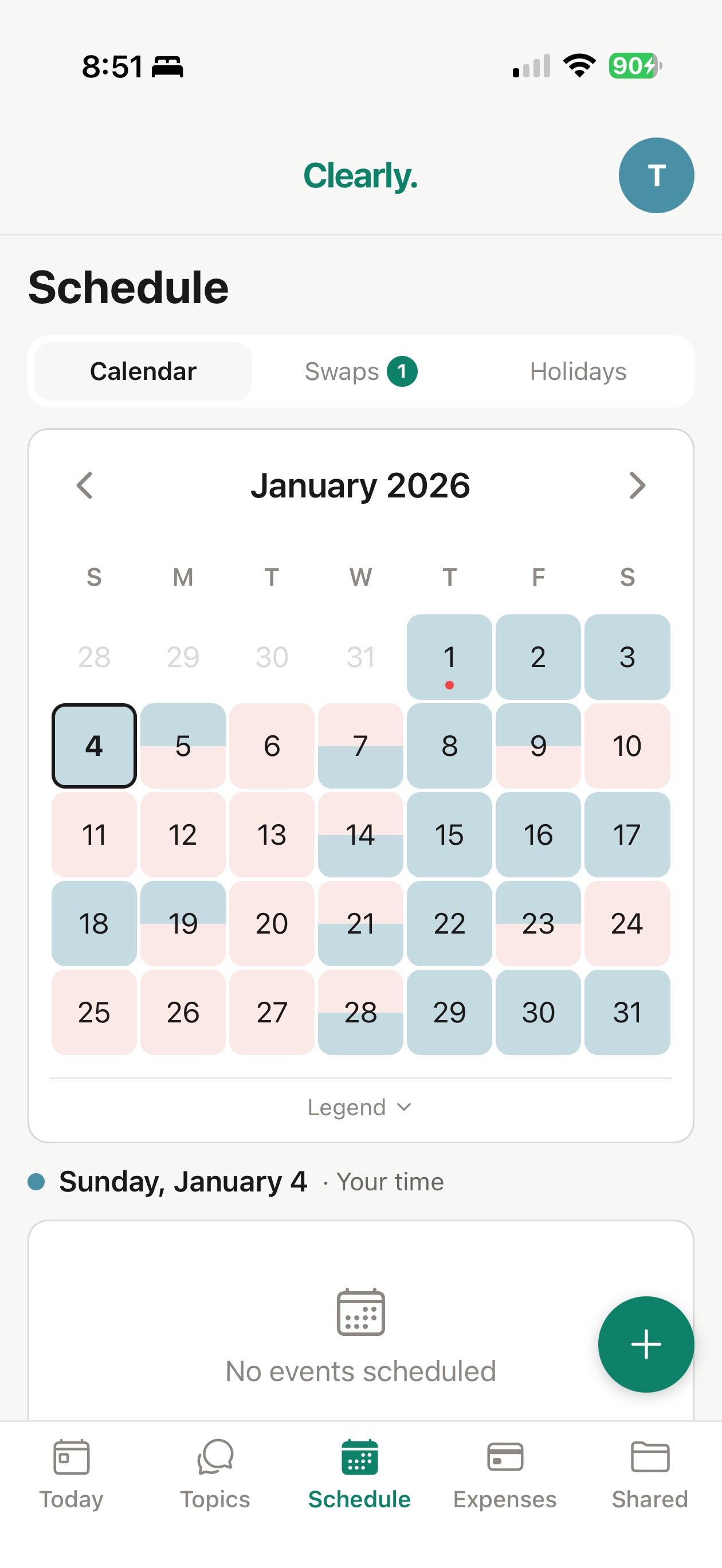
Task: Tap the Swaps notification badge
Action: tap(402, 371)
